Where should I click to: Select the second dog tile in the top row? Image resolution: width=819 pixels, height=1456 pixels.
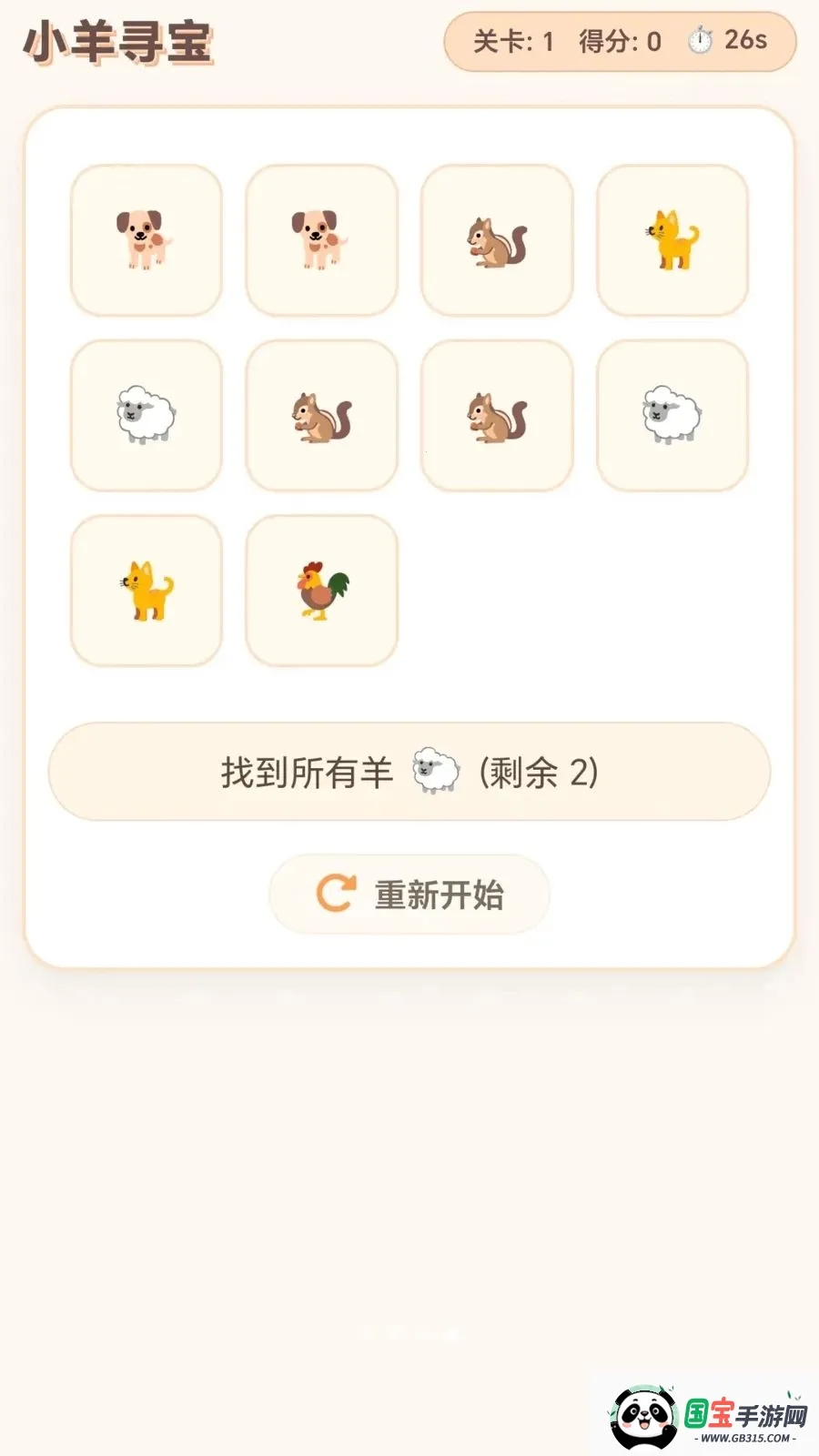click(x=320, y=239)
